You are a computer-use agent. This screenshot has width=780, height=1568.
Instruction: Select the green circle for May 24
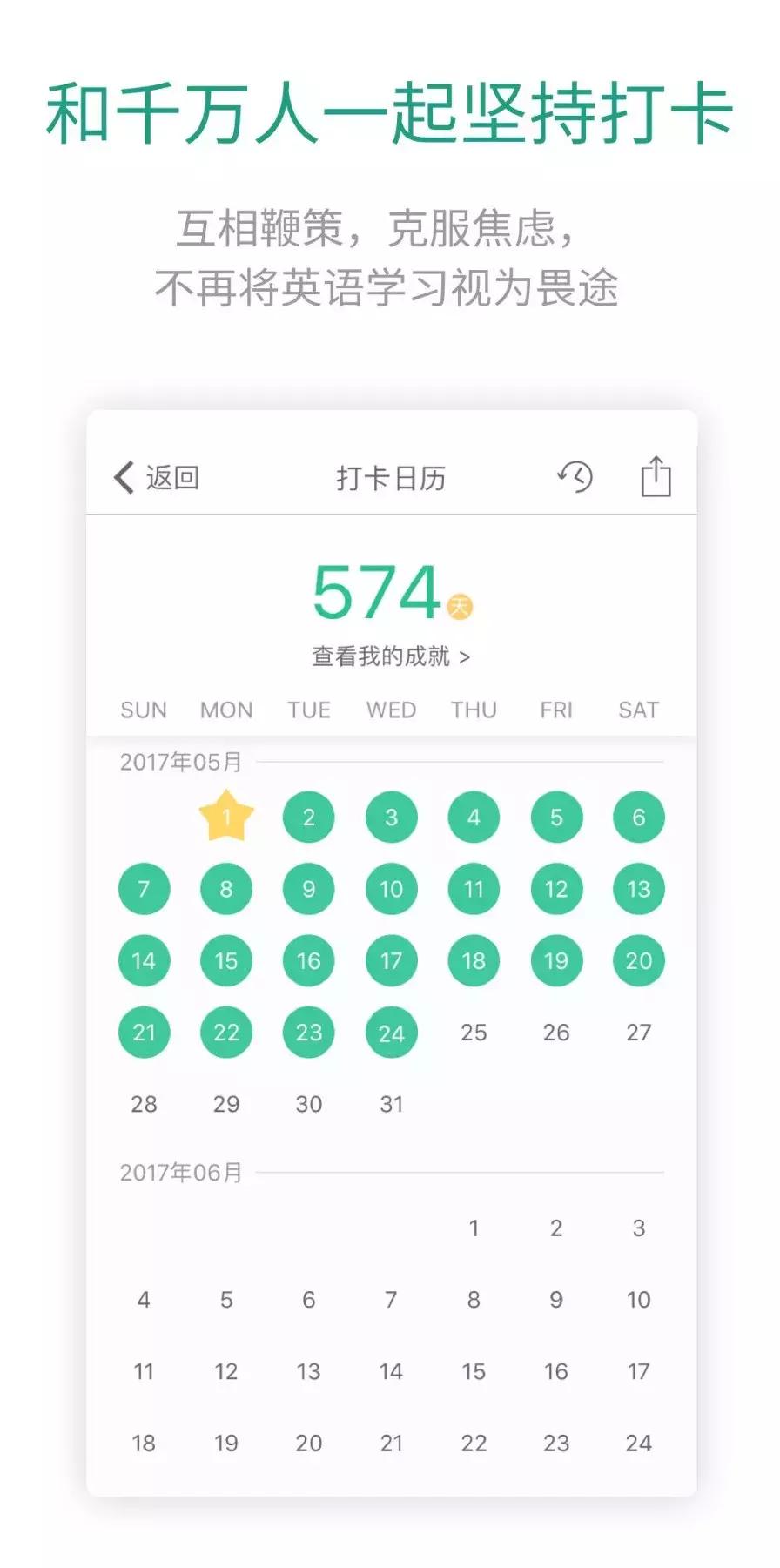(391, 1033)
